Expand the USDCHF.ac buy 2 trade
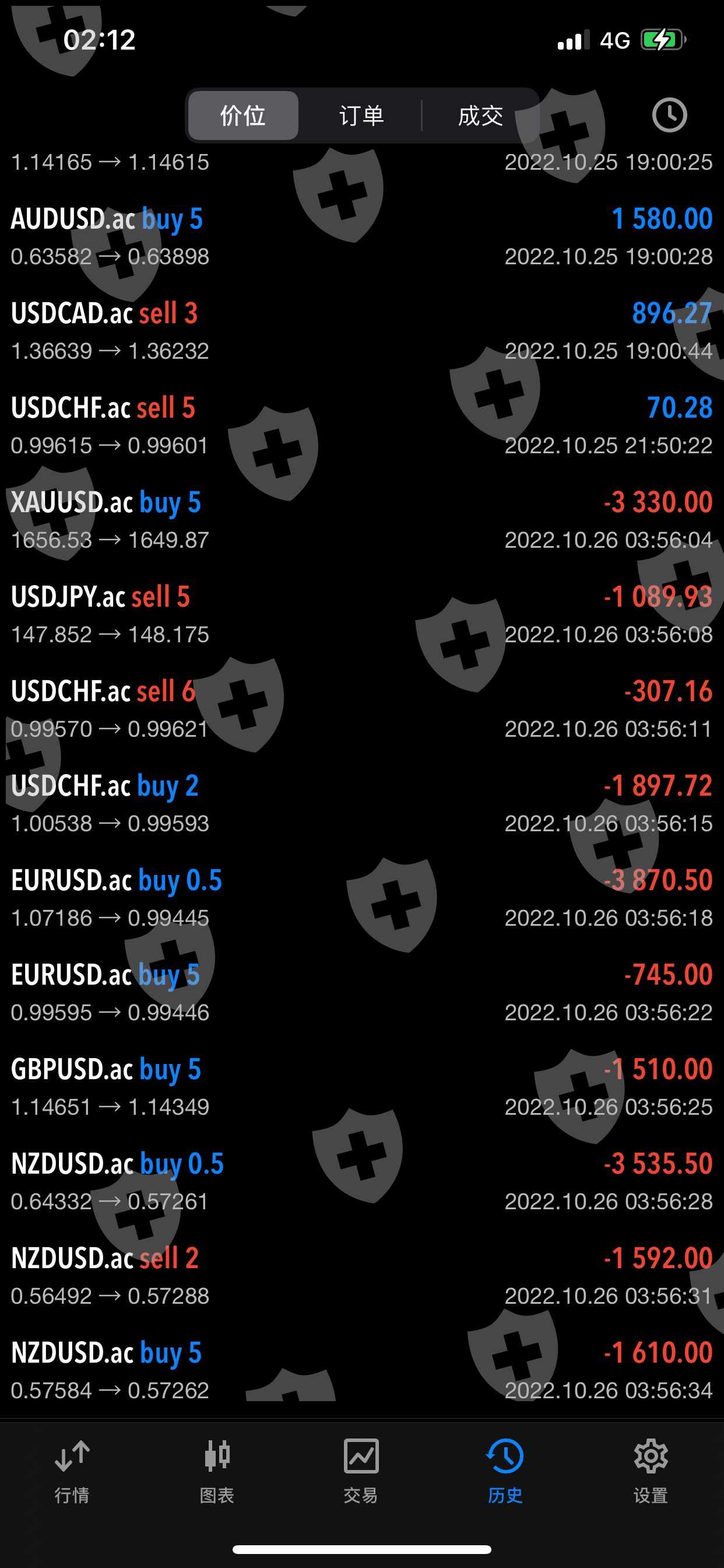This screenshot has width=724, height=1568. coord(361,803)
